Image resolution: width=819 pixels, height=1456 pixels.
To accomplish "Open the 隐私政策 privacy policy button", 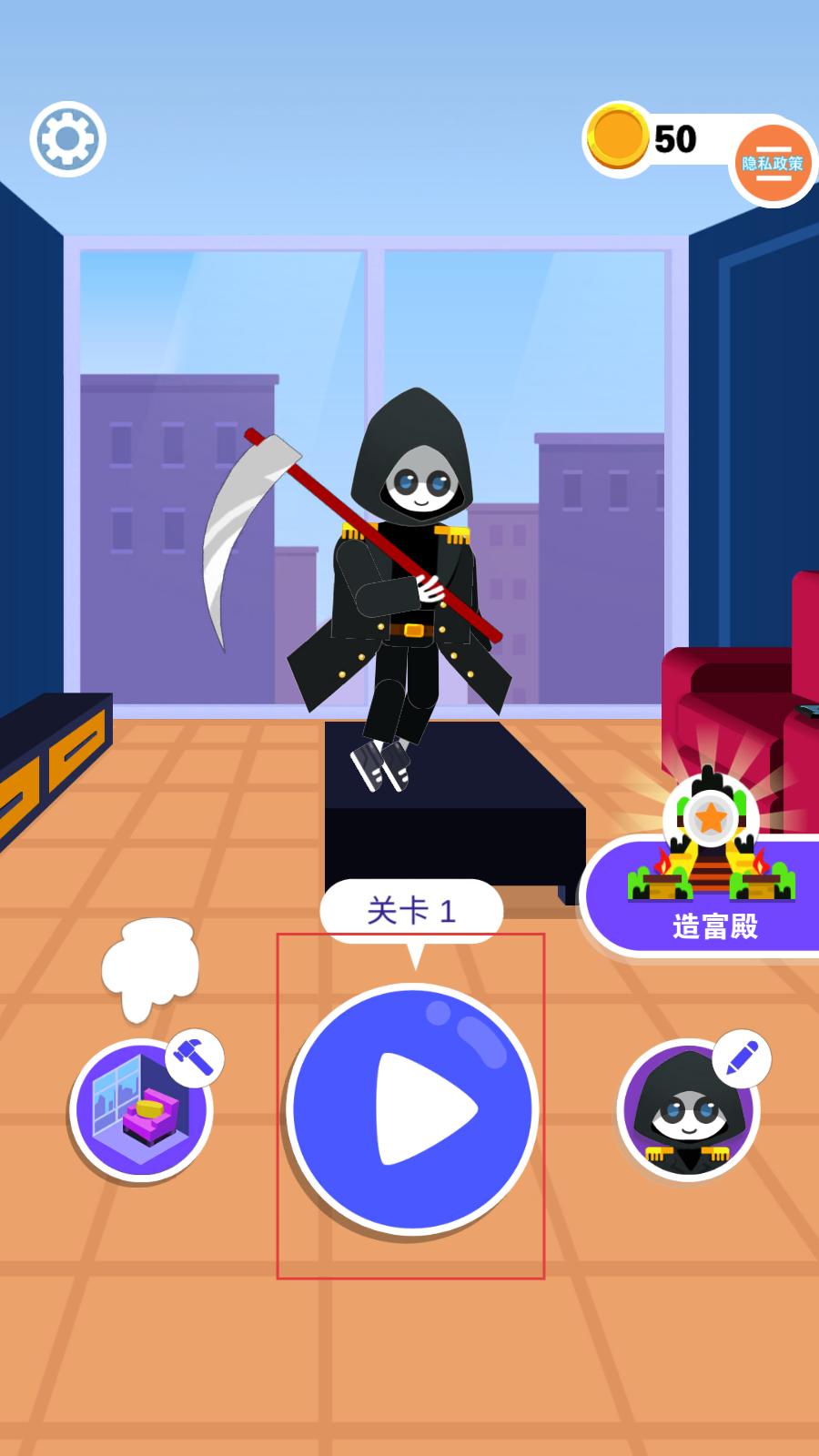I will (x=772, y=163).
